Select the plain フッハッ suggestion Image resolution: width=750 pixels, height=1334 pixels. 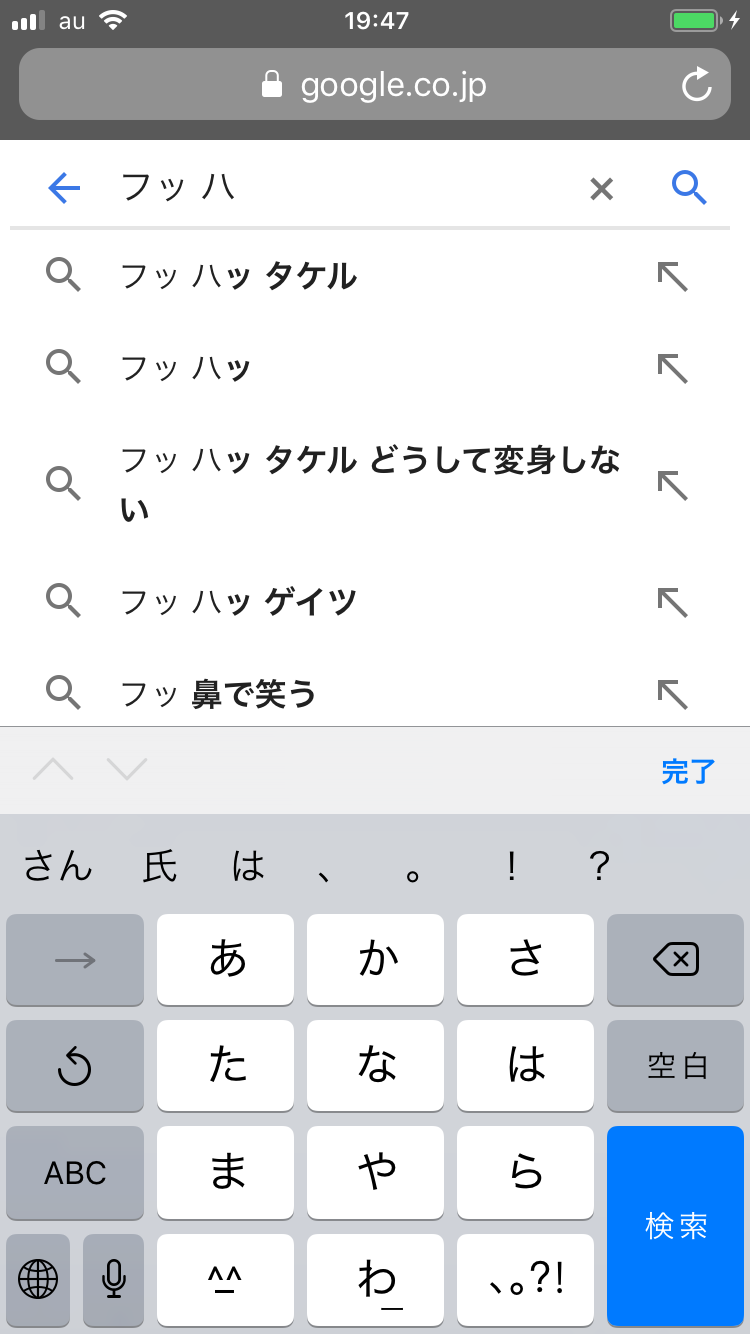(x=186, y=369)
